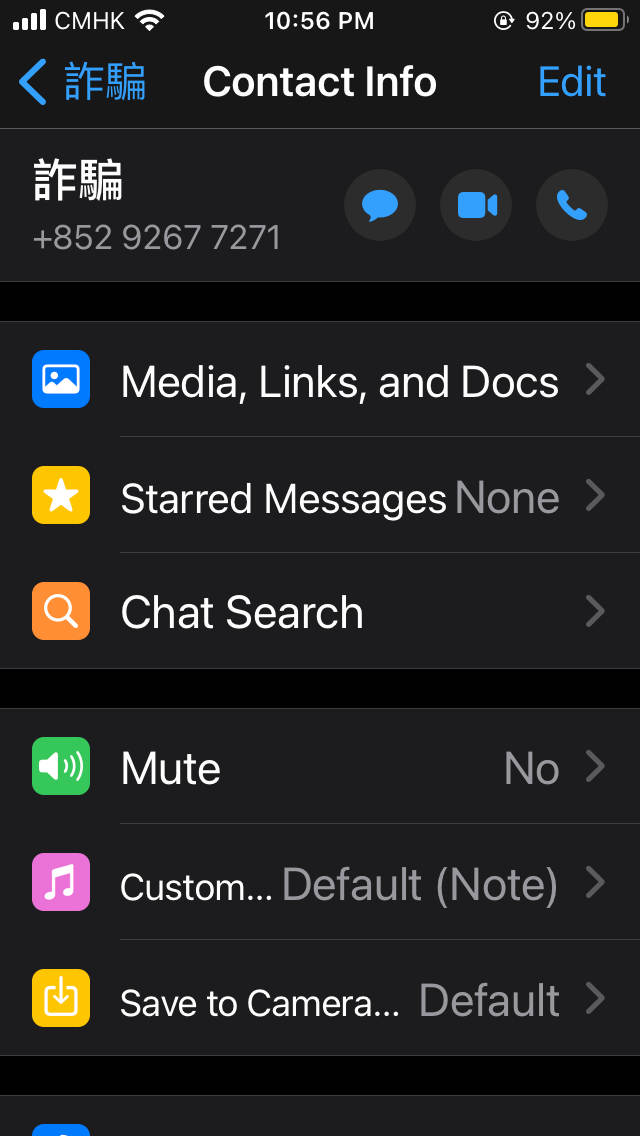This screenshot has height=1136, width=640.
Task: Open Media, Links, and Docs
Action: [x=320, y=379]
